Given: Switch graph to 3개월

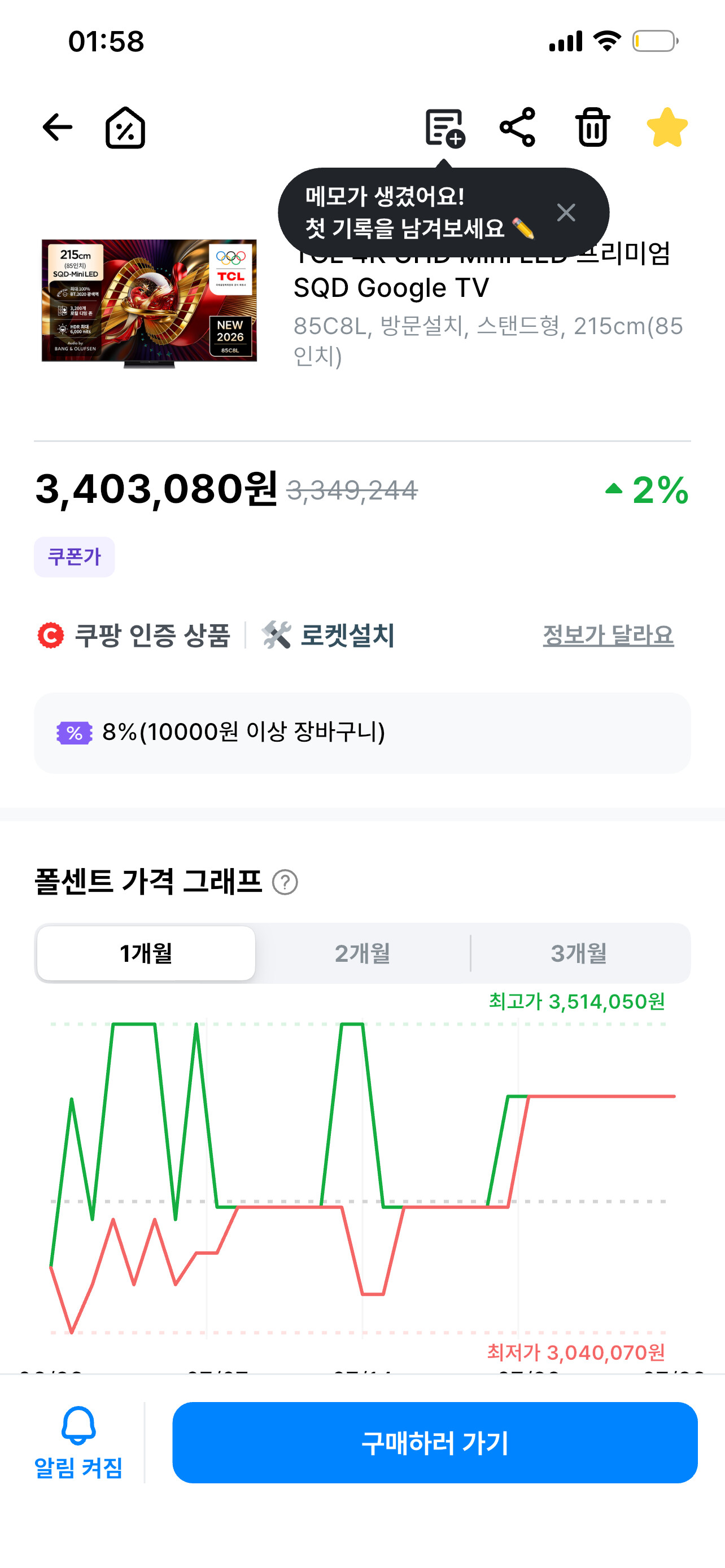Looking at the screenshot, I should tap(579, 953).
